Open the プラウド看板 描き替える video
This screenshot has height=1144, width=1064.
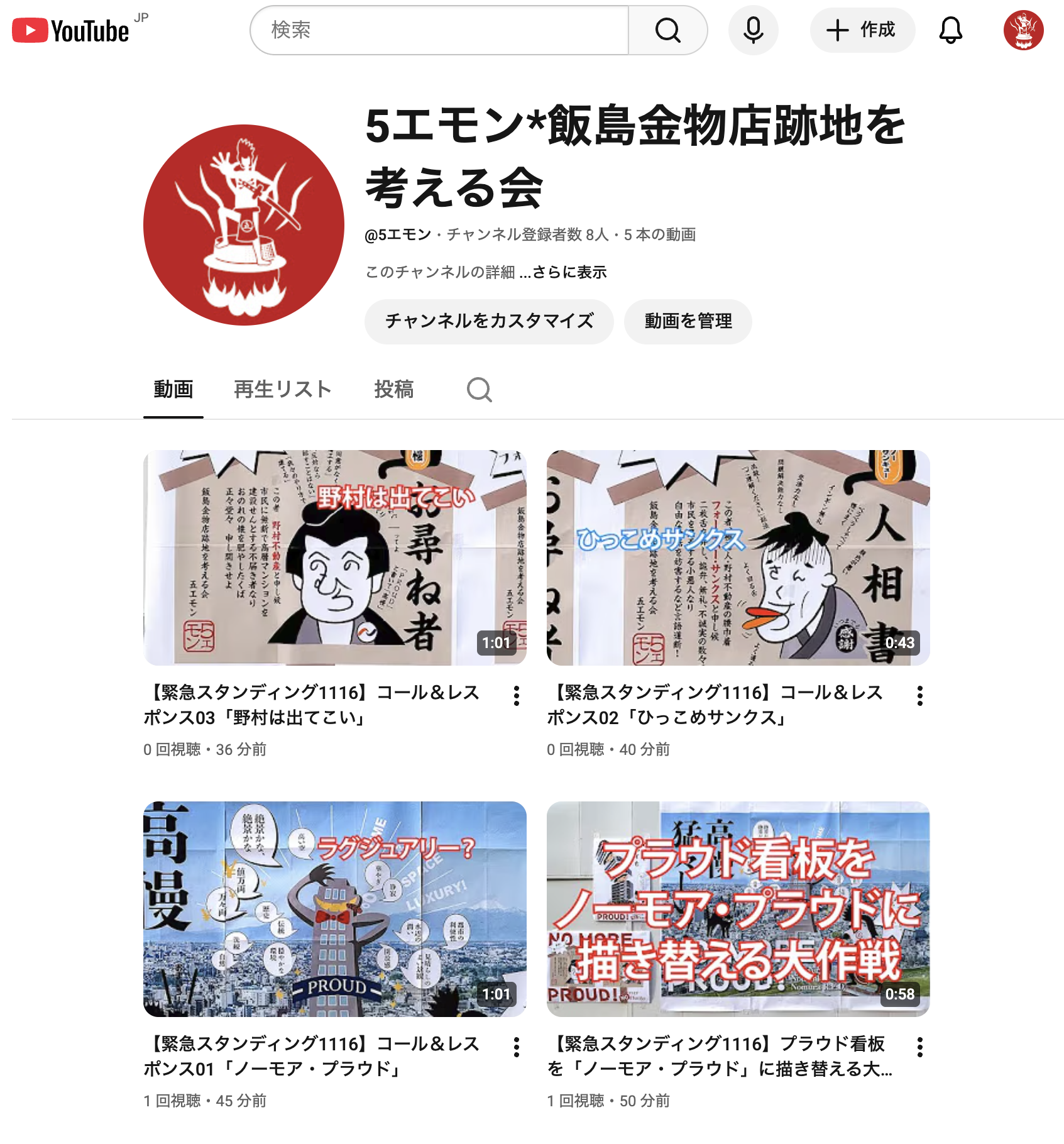point(738,909)
